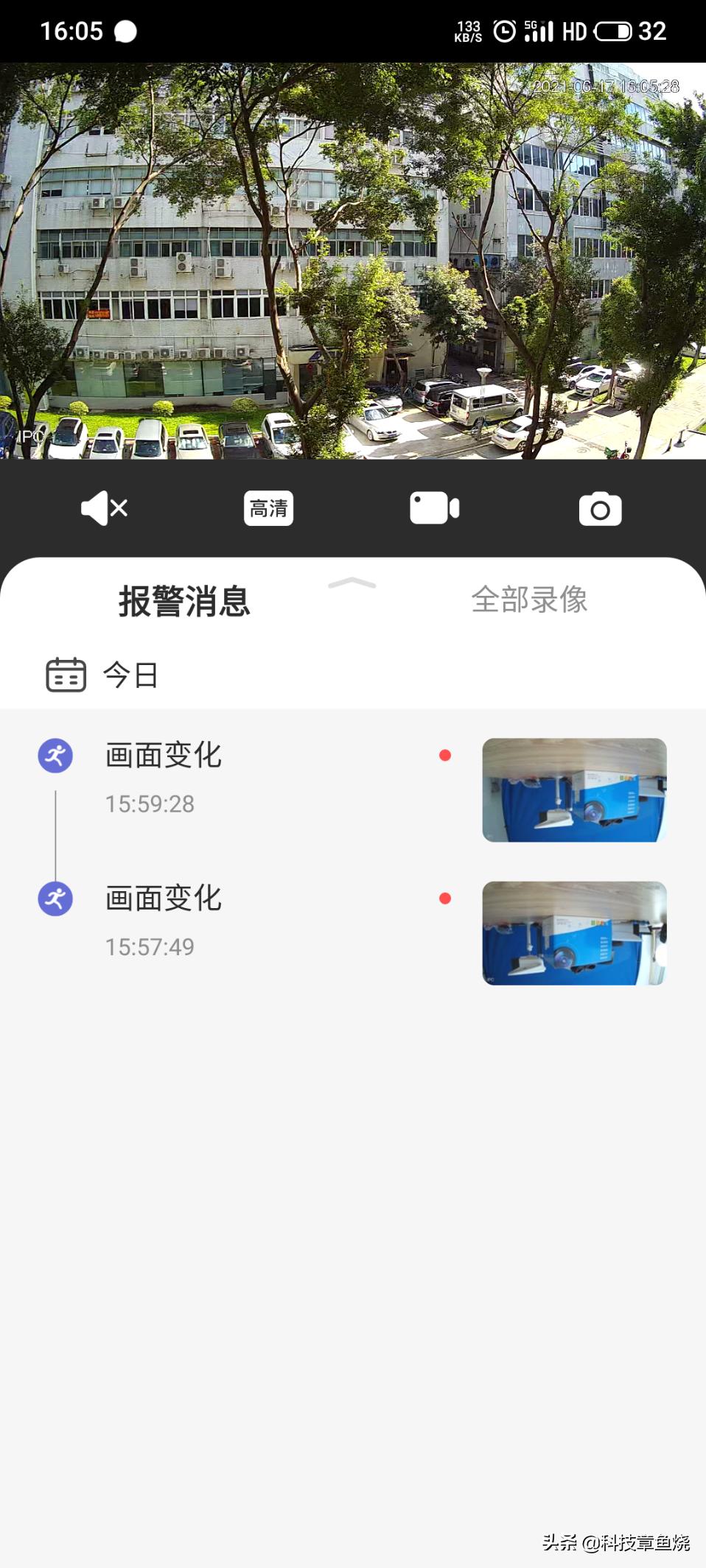Tap the battery indicator in the status bar
This screenshot has height=1568, width=706.
[612, 31]
